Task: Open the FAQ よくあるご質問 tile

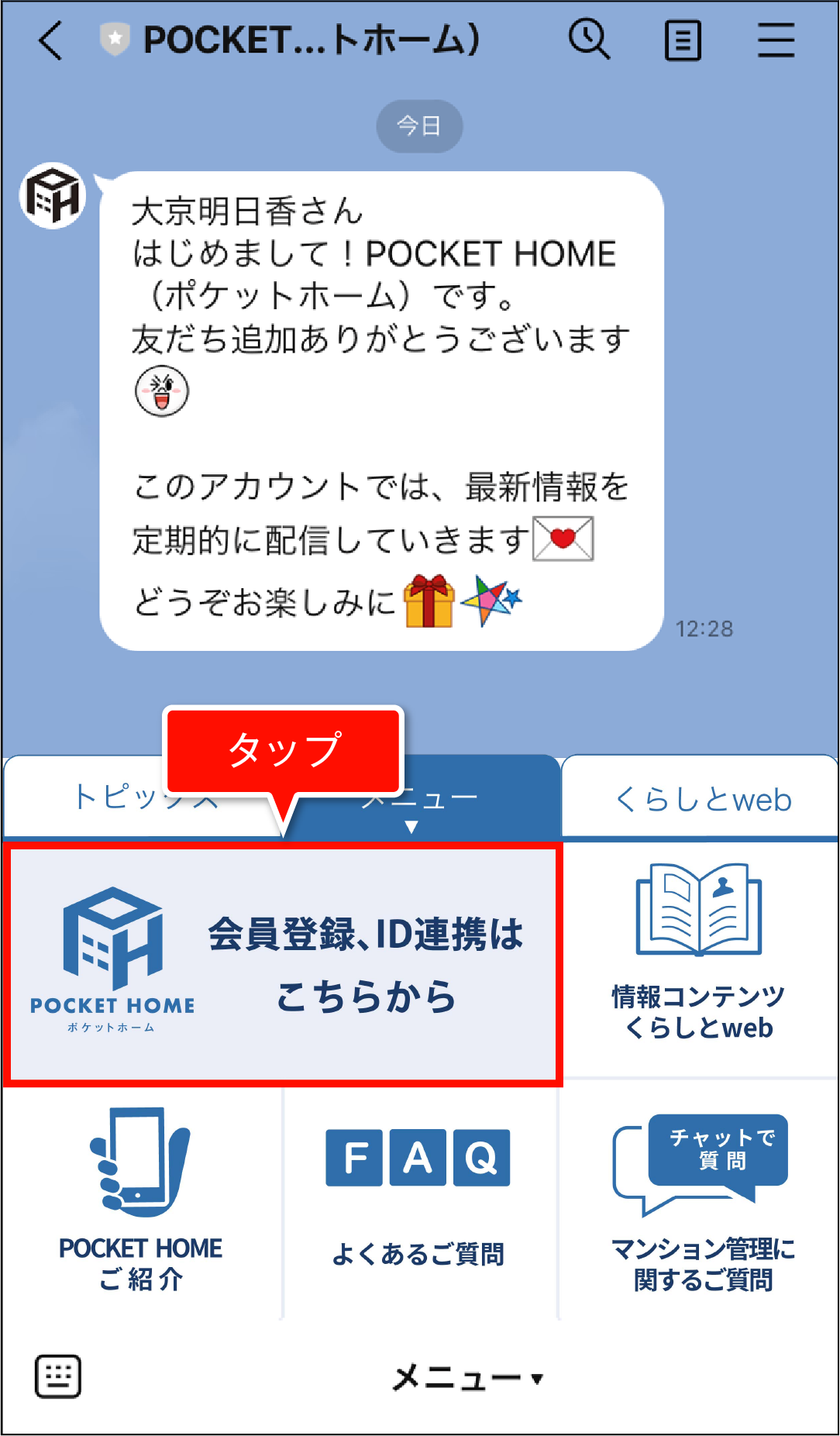Action: pyautogui.click(x=418, y=1201)
